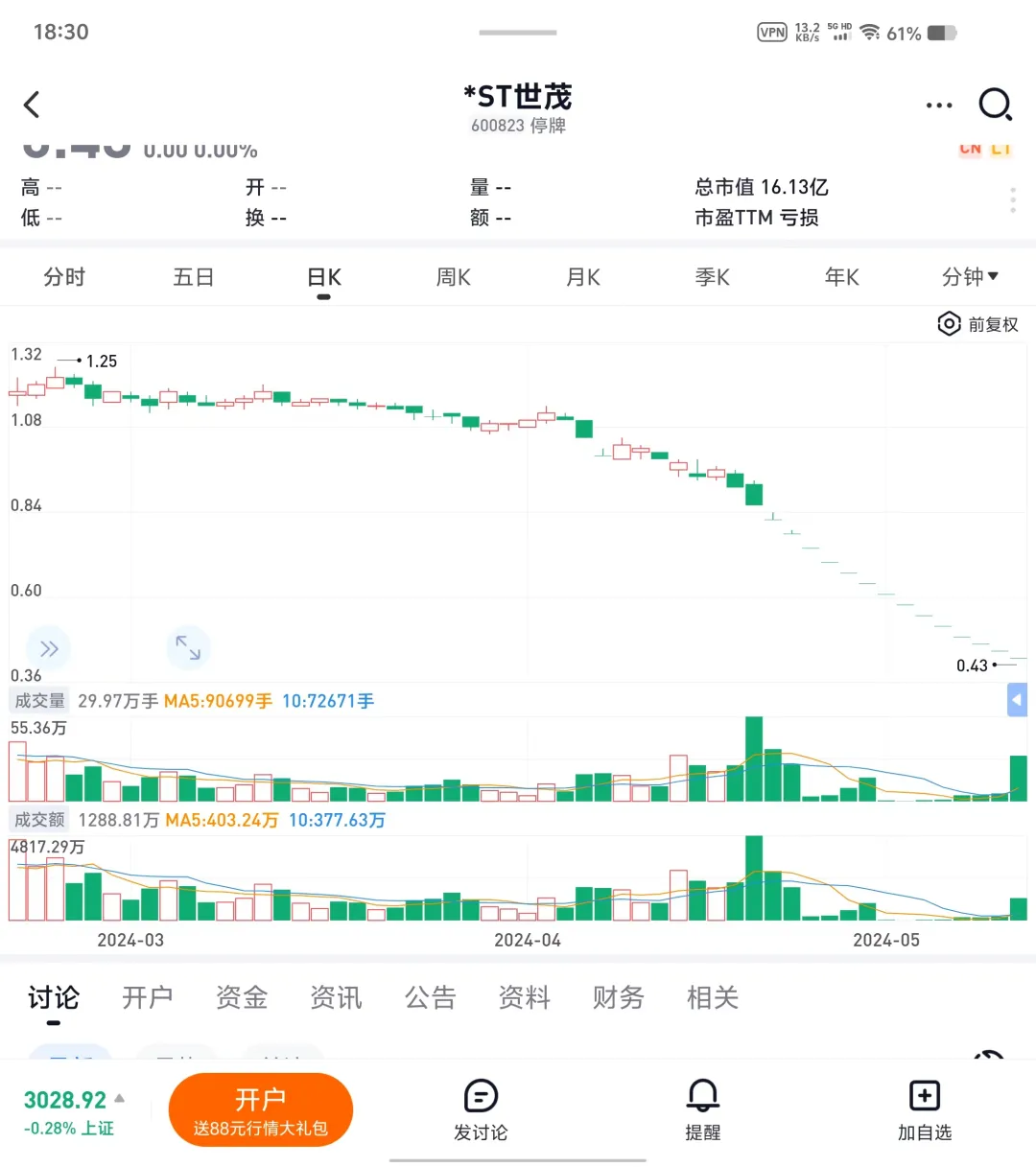1036x1167 pixels.
Task: Tap 开户 to open an account
Action: click(x=260, y=1110)
